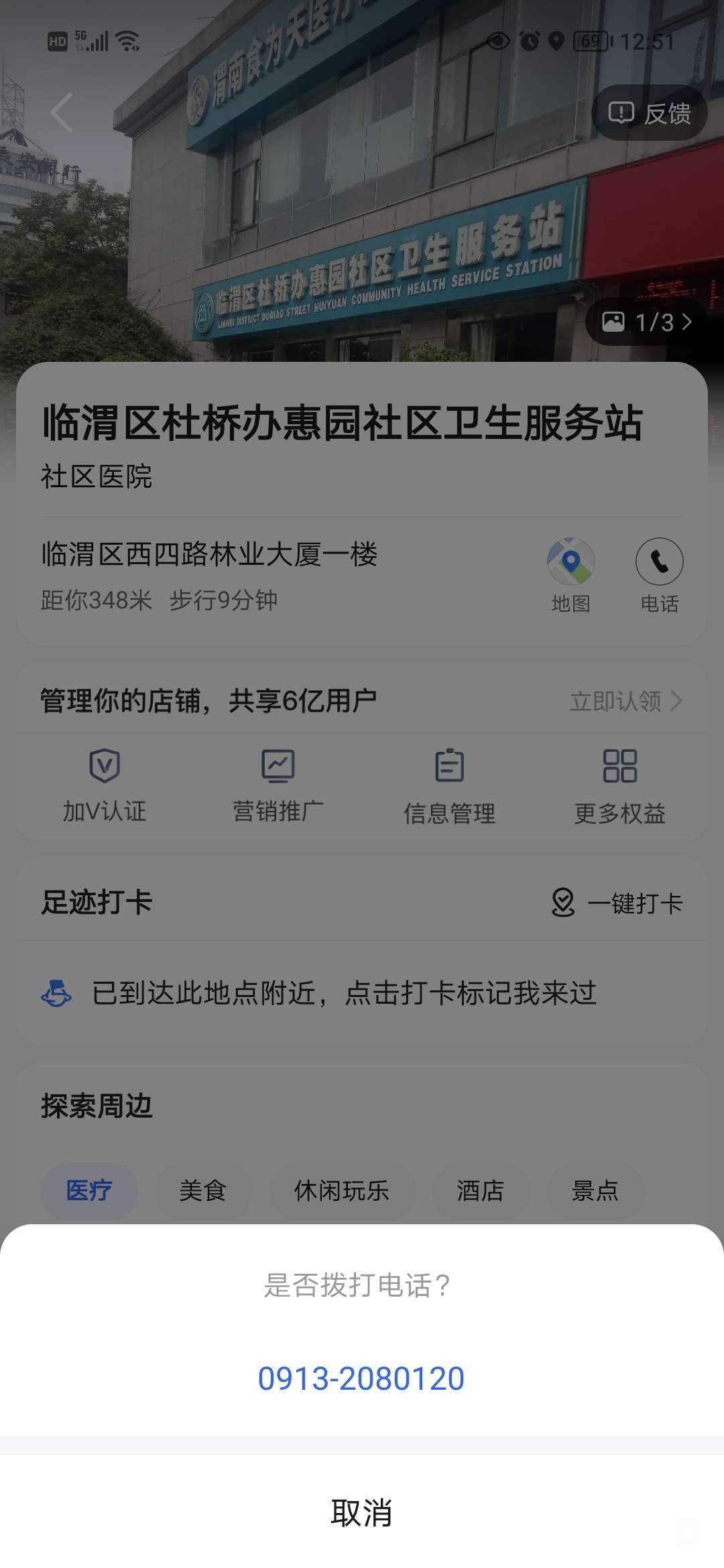Tap the 电话 phone icon

click(x=659, y=575)
